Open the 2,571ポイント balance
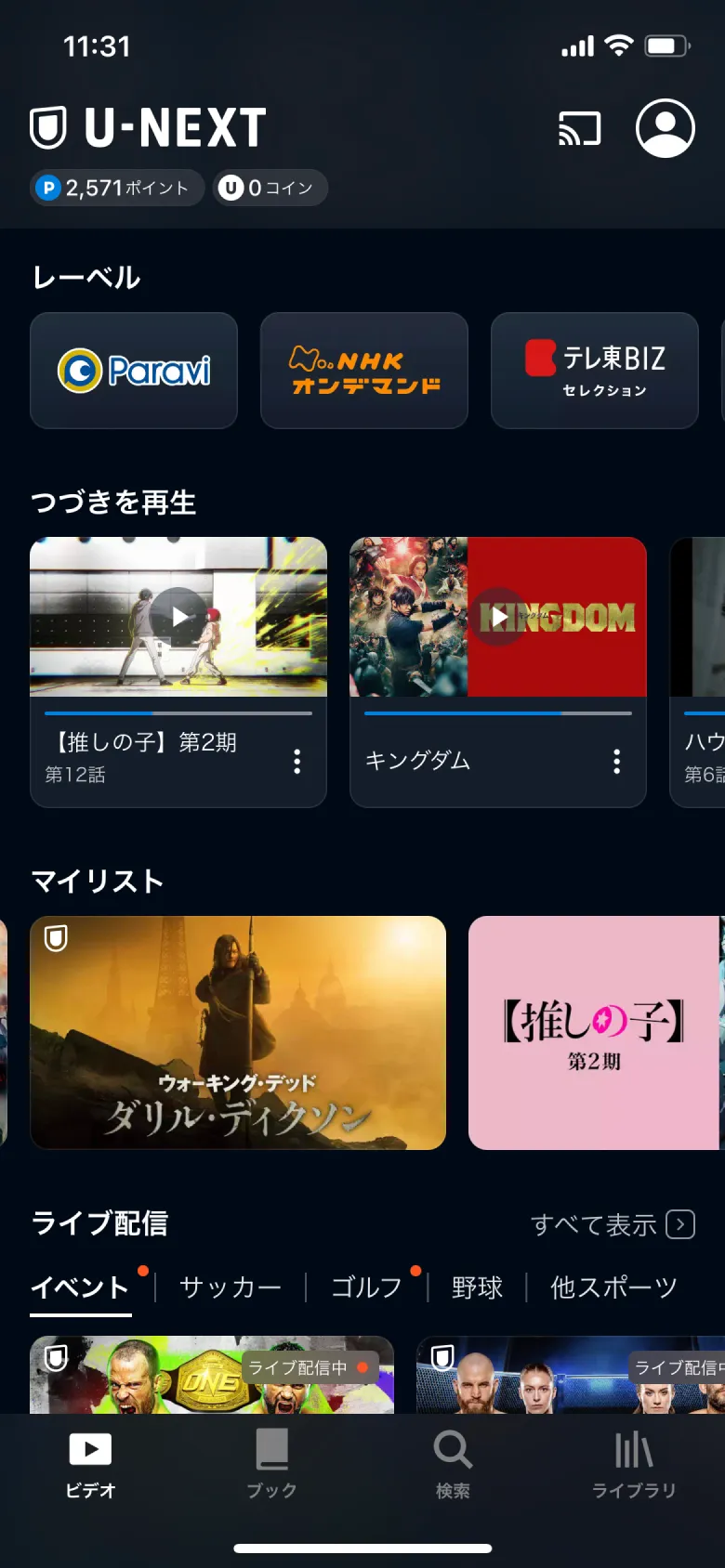The height and width of the screenshot is (1568, 725). click(115, 187)
